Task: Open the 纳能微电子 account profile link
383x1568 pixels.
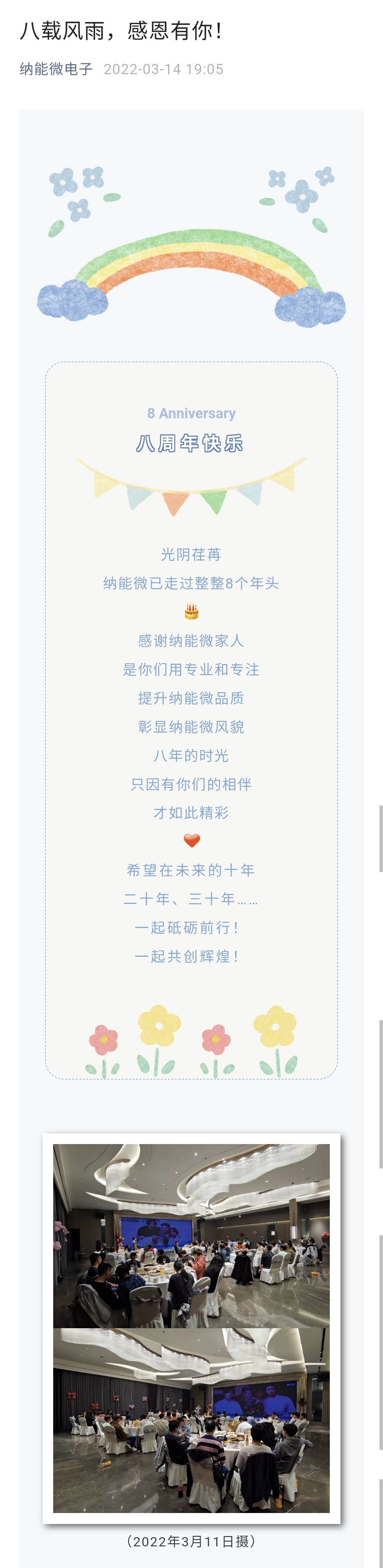Action: pos(56,69)
